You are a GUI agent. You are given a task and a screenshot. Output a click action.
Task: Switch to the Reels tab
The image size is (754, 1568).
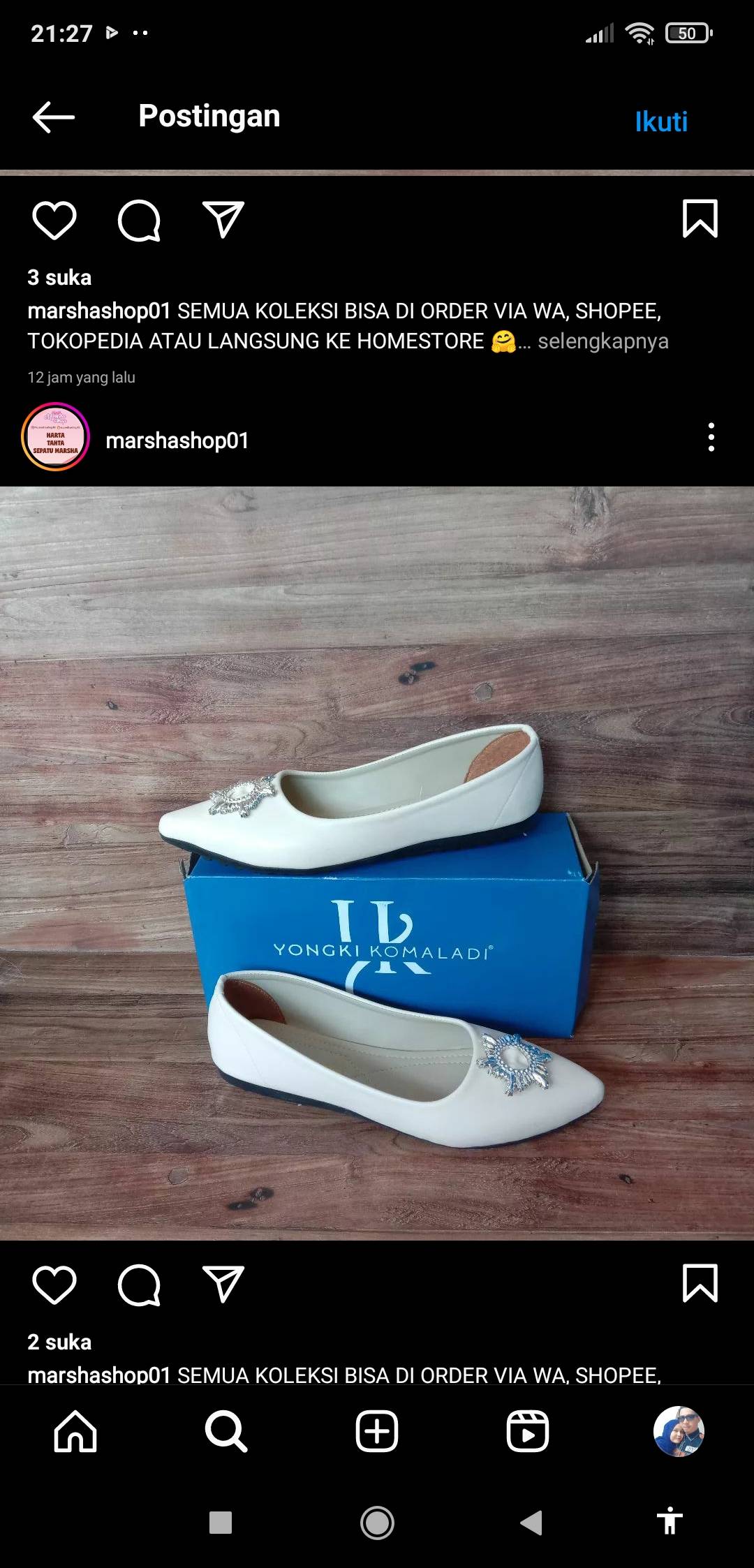[x=528, y=1431]
